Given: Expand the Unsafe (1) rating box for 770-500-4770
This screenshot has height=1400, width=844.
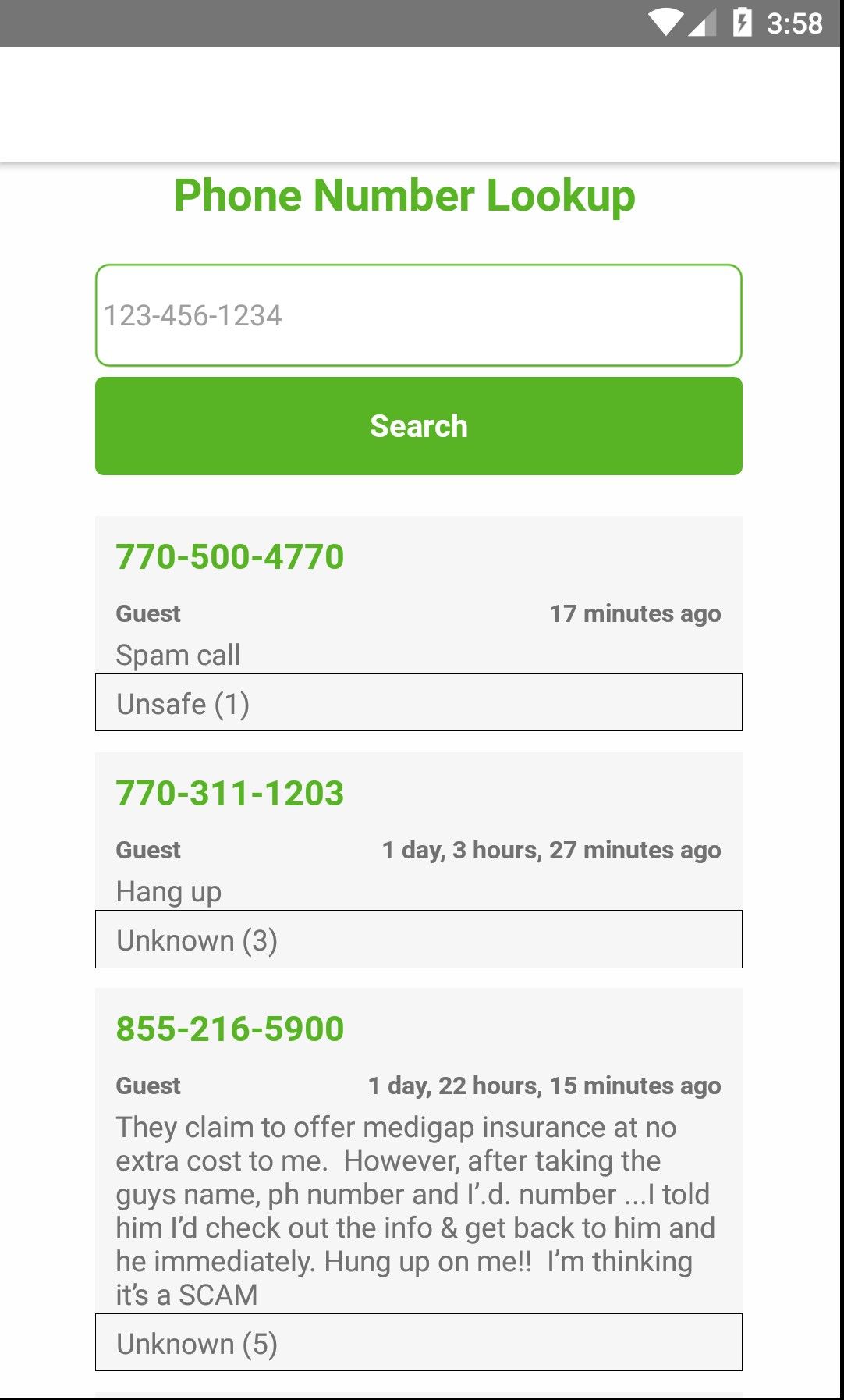Looking at the screenshot, I should point(419,702).
